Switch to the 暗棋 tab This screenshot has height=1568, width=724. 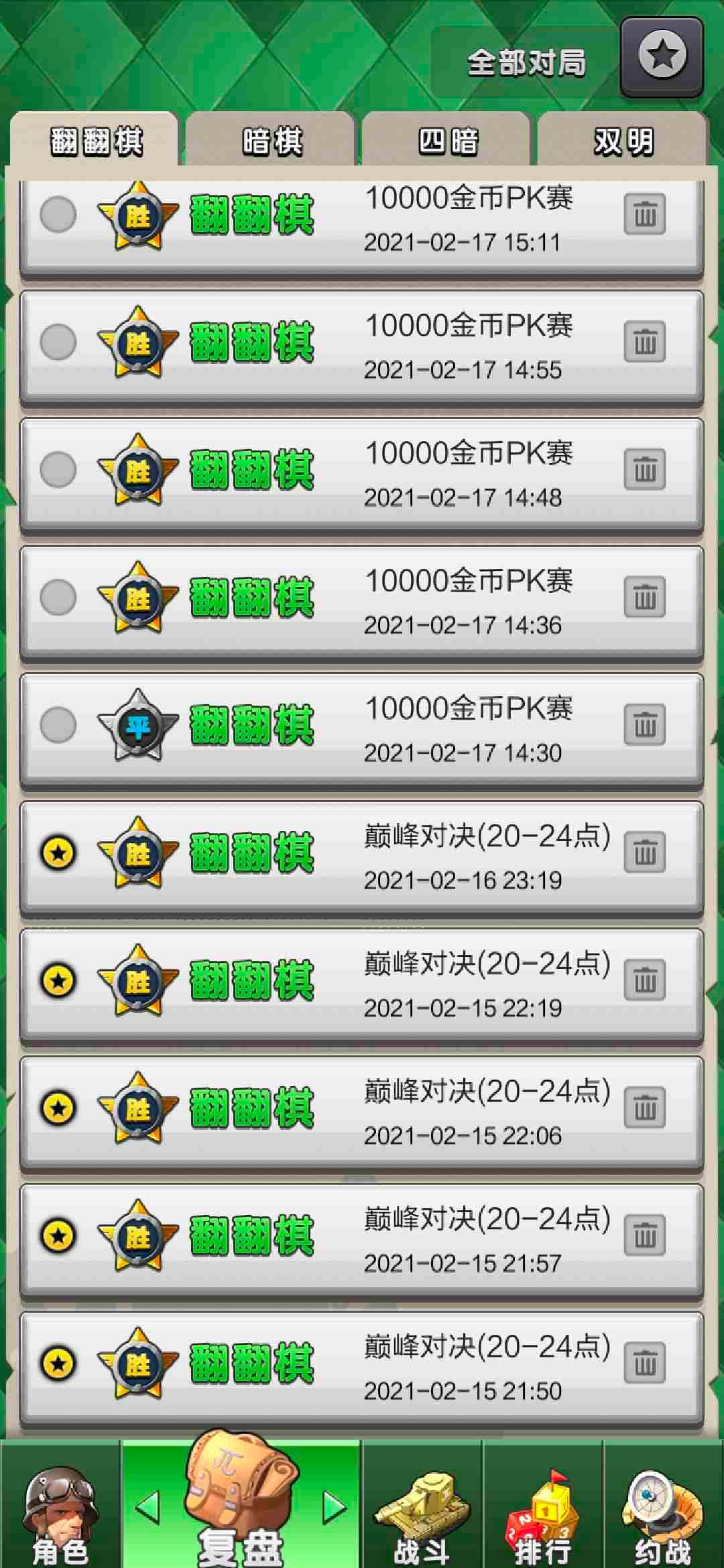(x=271, y=139)
